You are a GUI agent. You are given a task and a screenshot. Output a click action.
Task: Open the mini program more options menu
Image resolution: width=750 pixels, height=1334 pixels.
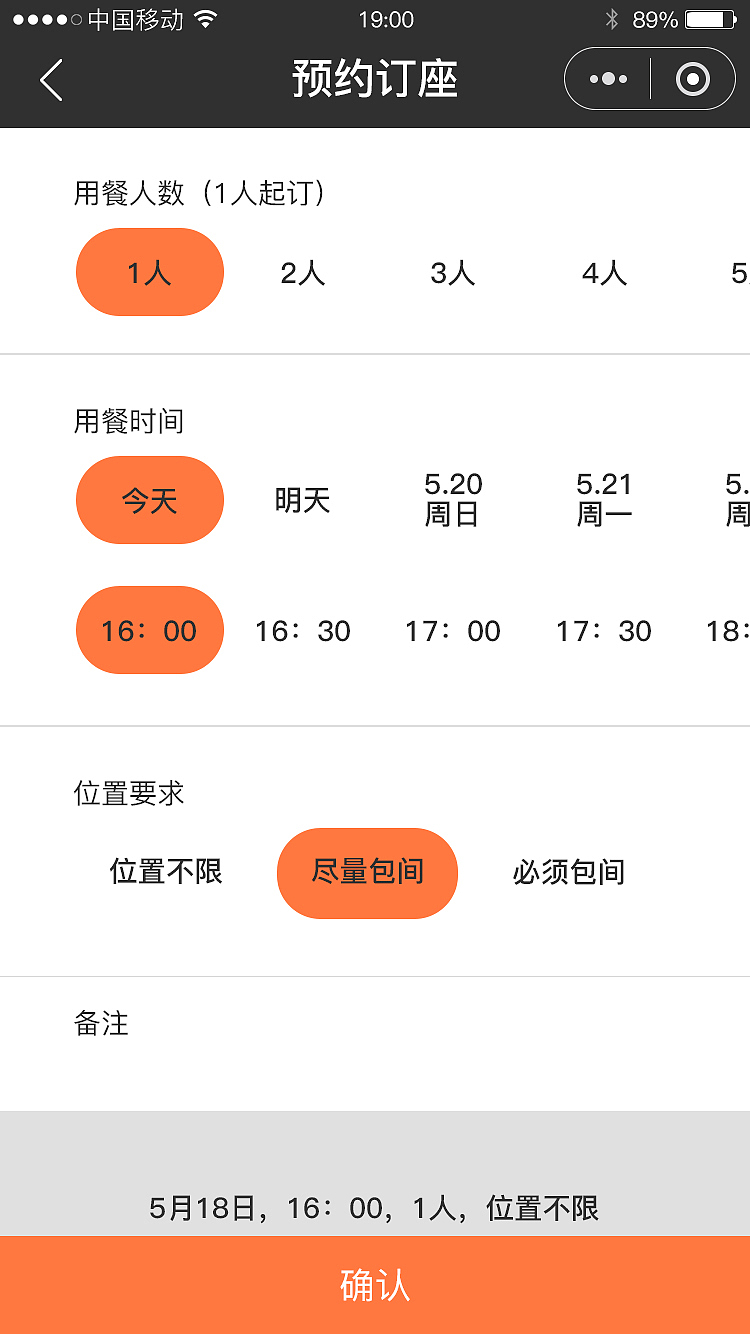pos(608,79)
